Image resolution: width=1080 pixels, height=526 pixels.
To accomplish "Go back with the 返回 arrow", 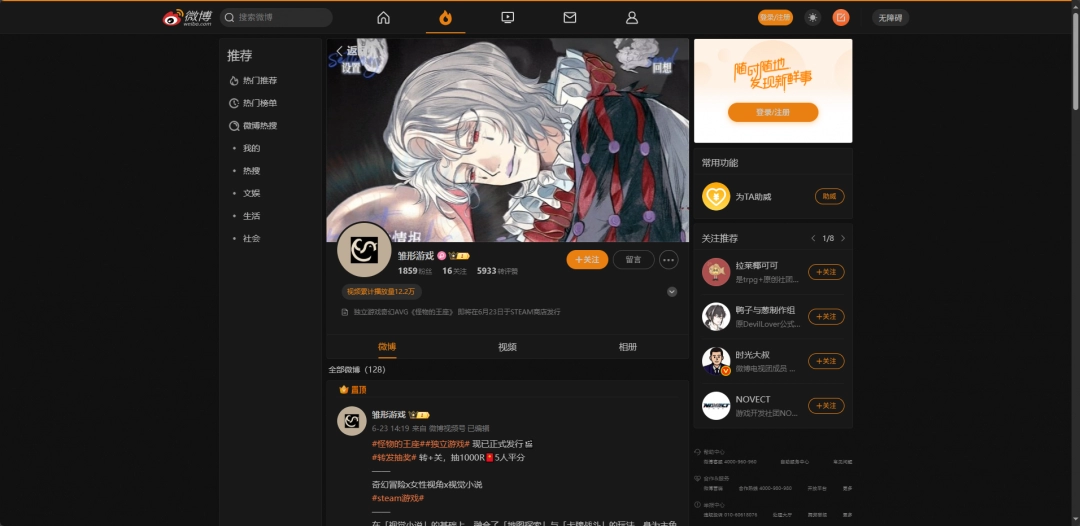I will 341,51.
